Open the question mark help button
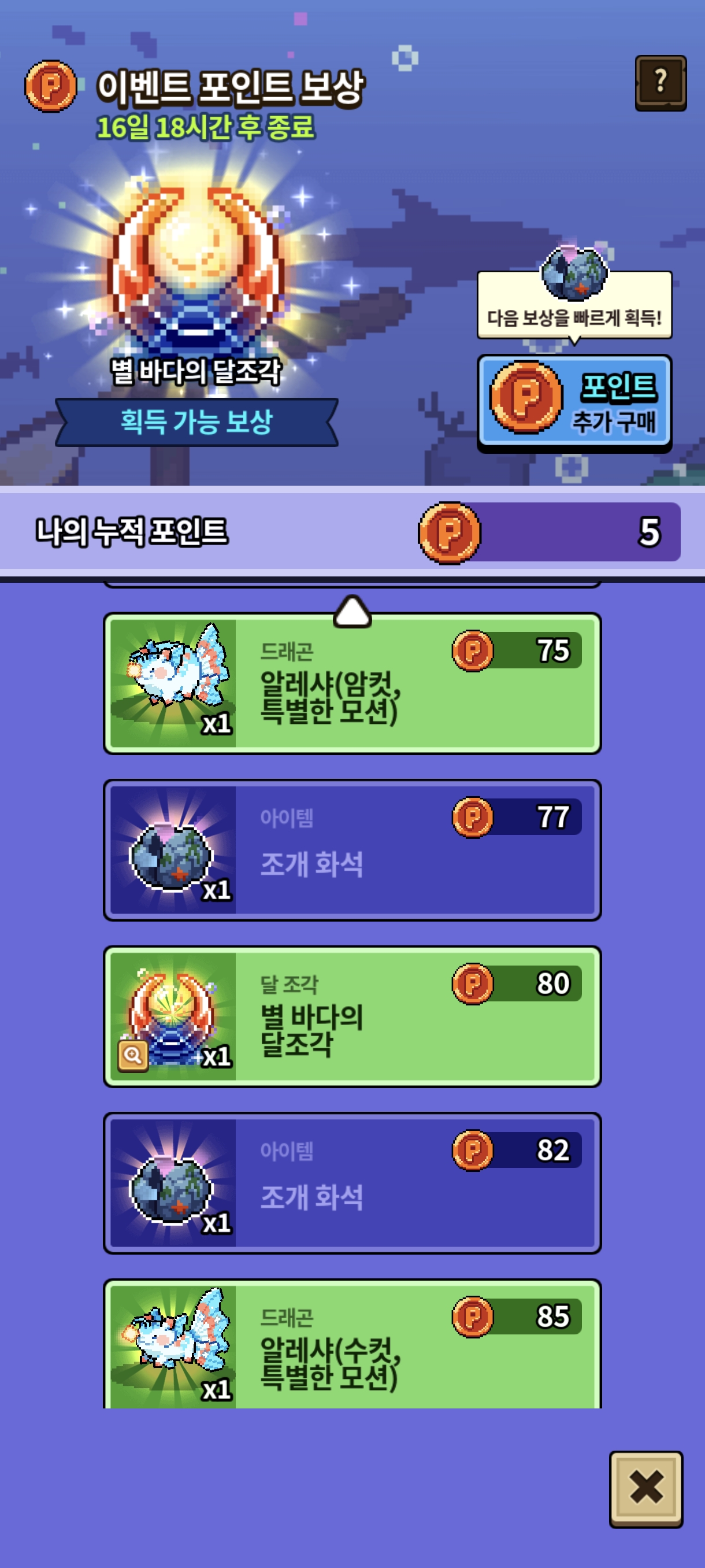Viewport: 705px width, 1568px height. point(661,83)
